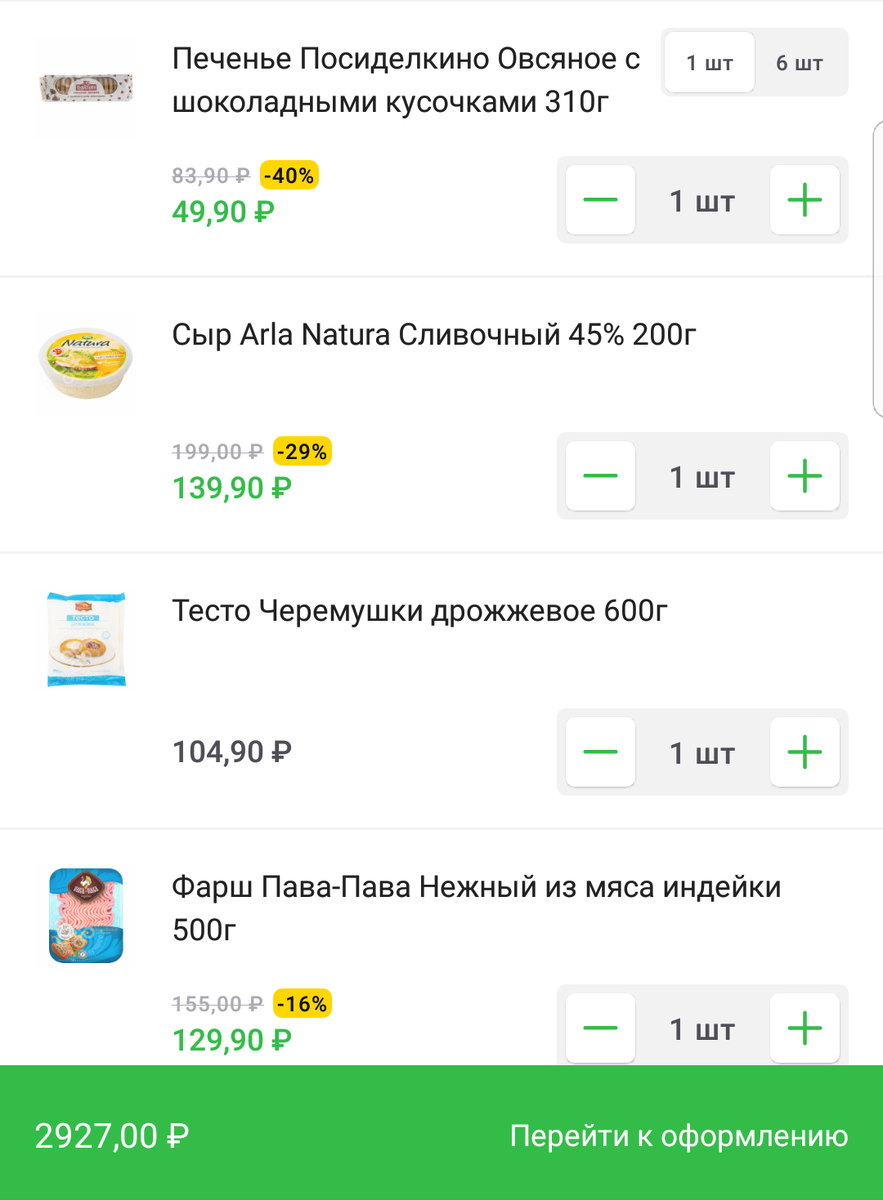Select the 6 шт pack option for cookies
This screenshot has width=883, height=1200.
[799, 63]
